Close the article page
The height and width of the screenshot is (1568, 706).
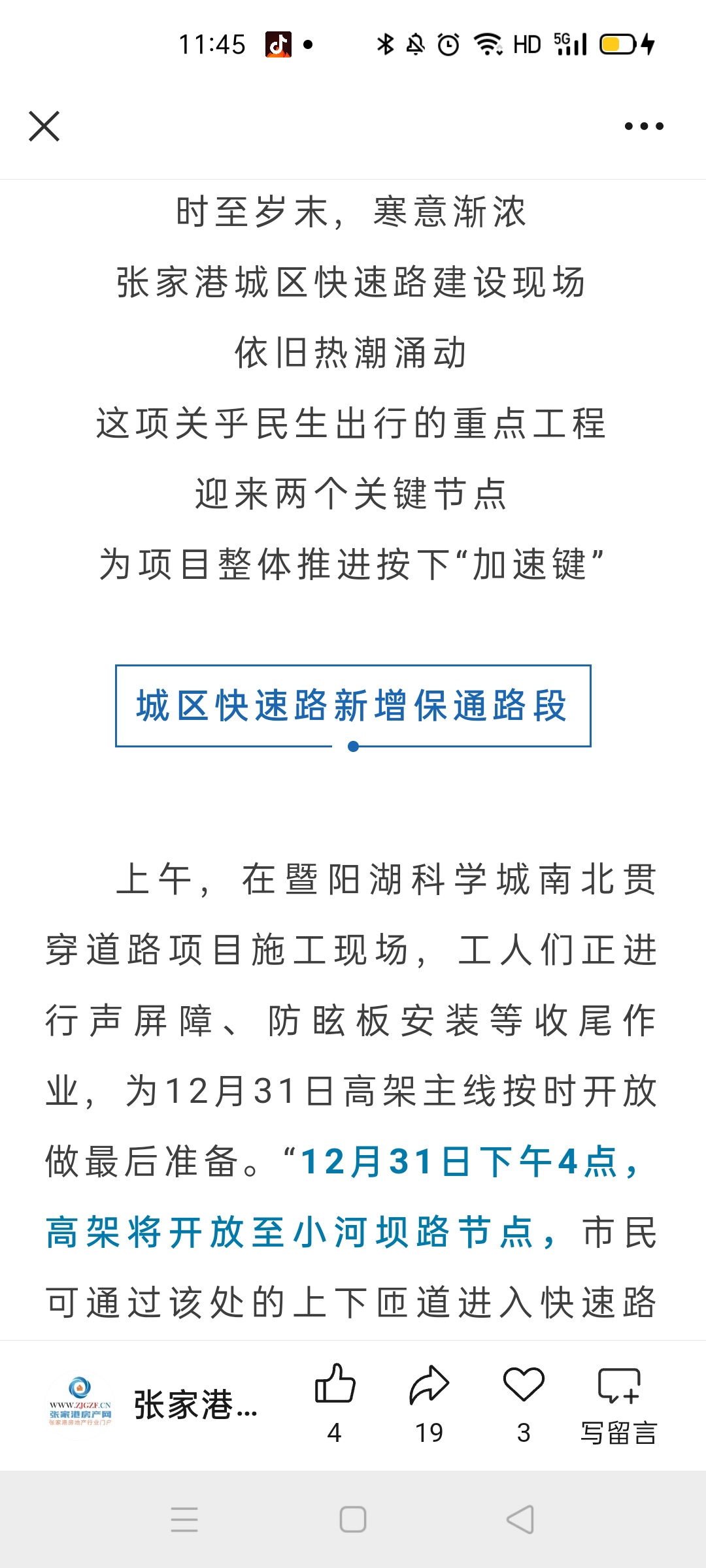pos(44,126)
